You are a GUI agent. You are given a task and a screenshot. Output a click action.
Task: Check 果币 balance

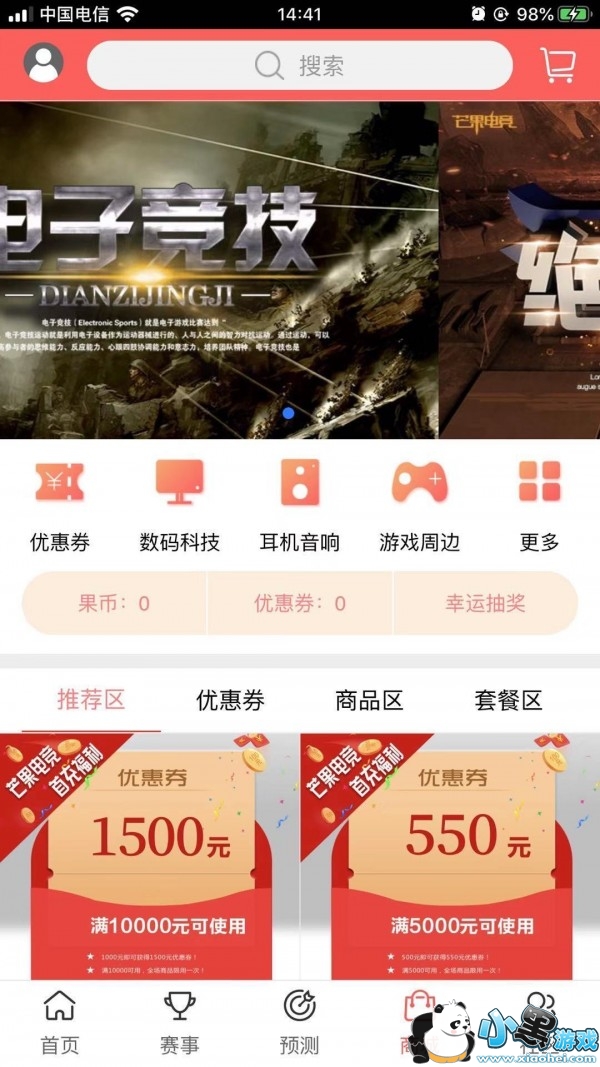tap(114, 603)
